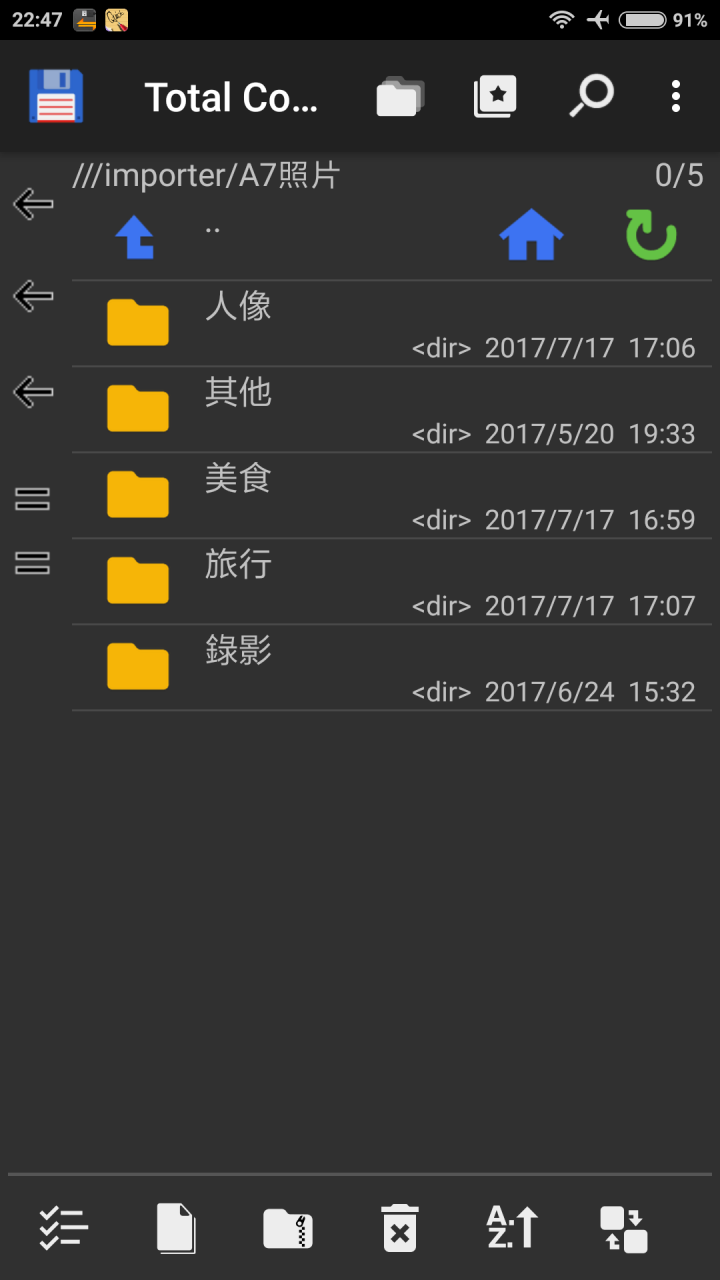Screen dimensions: 720x1280
Task: Tap the Total Commander floppy disk icon
Action: pos(56,96)
